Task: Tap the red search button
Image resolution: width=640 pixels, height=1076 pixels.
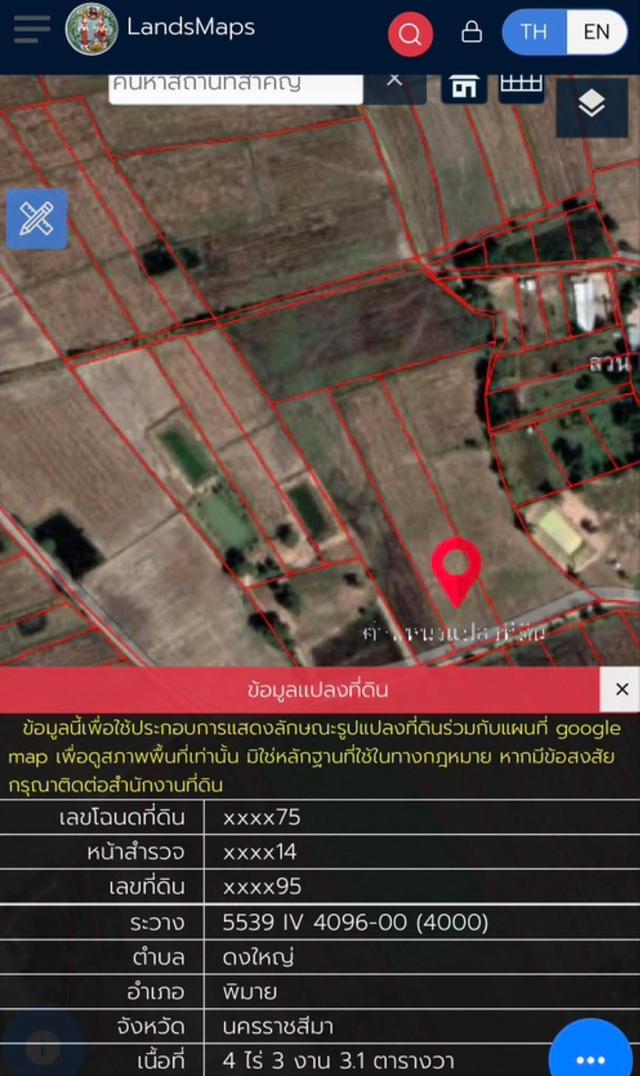Action: coord(410,34)
